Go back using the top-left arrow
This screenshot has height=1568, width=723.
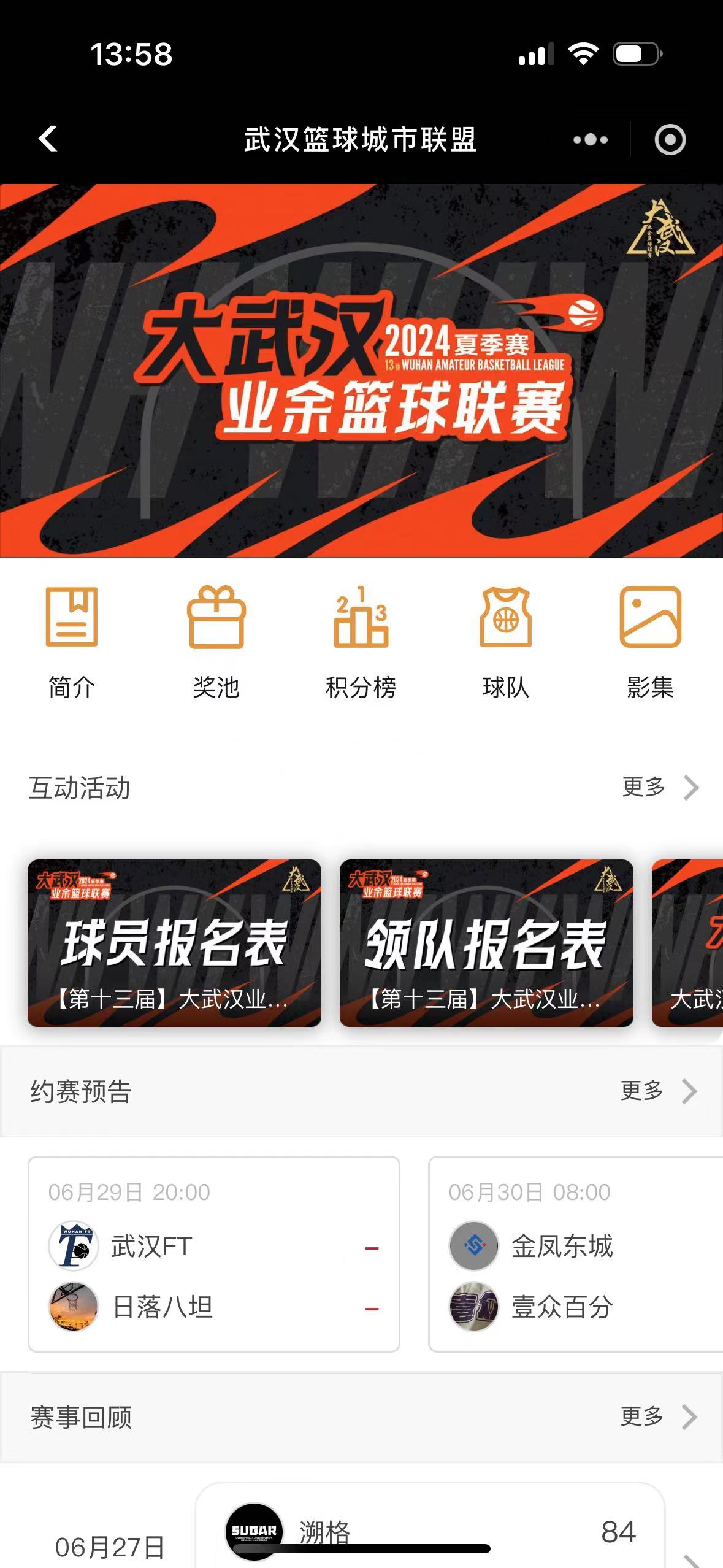(x=48, y=139)
